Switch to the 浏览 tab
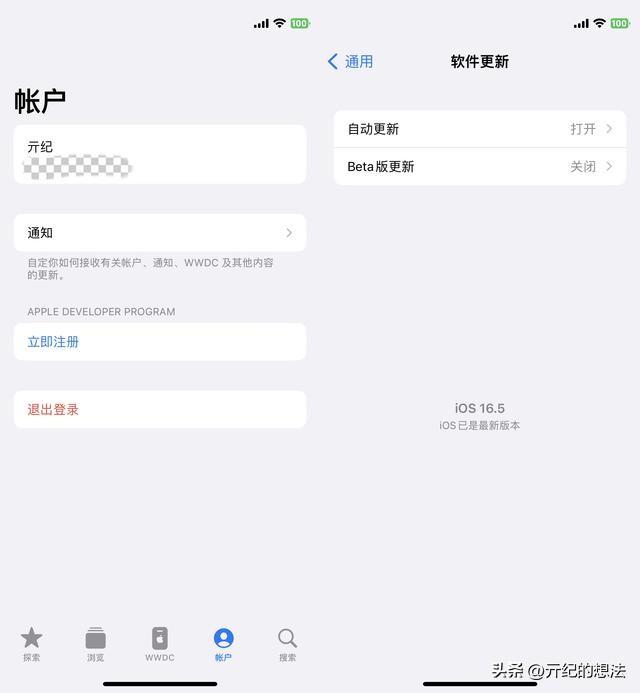Screen dimensions: 640x693 [x=96, y=643]
